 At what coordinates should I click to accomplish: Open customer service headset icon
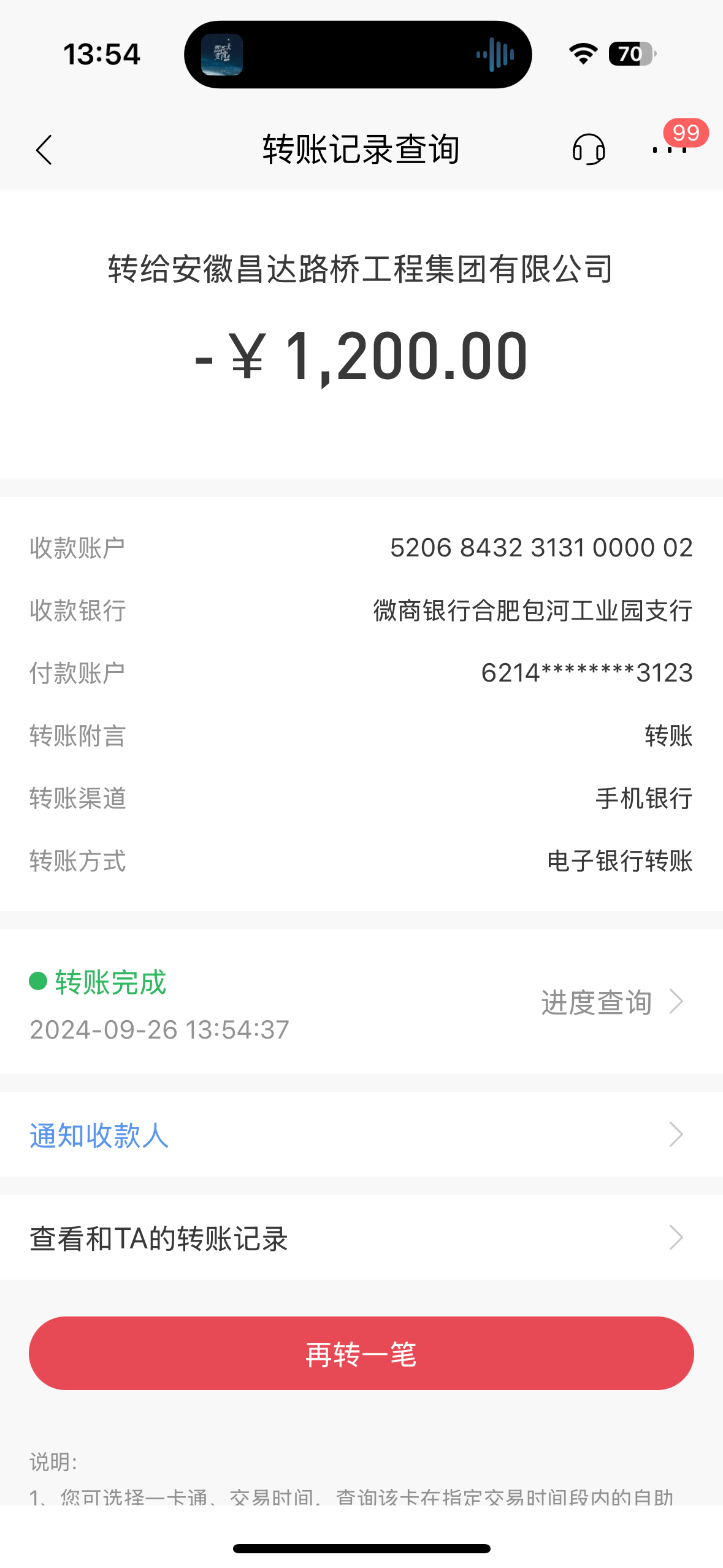point(588,150)
